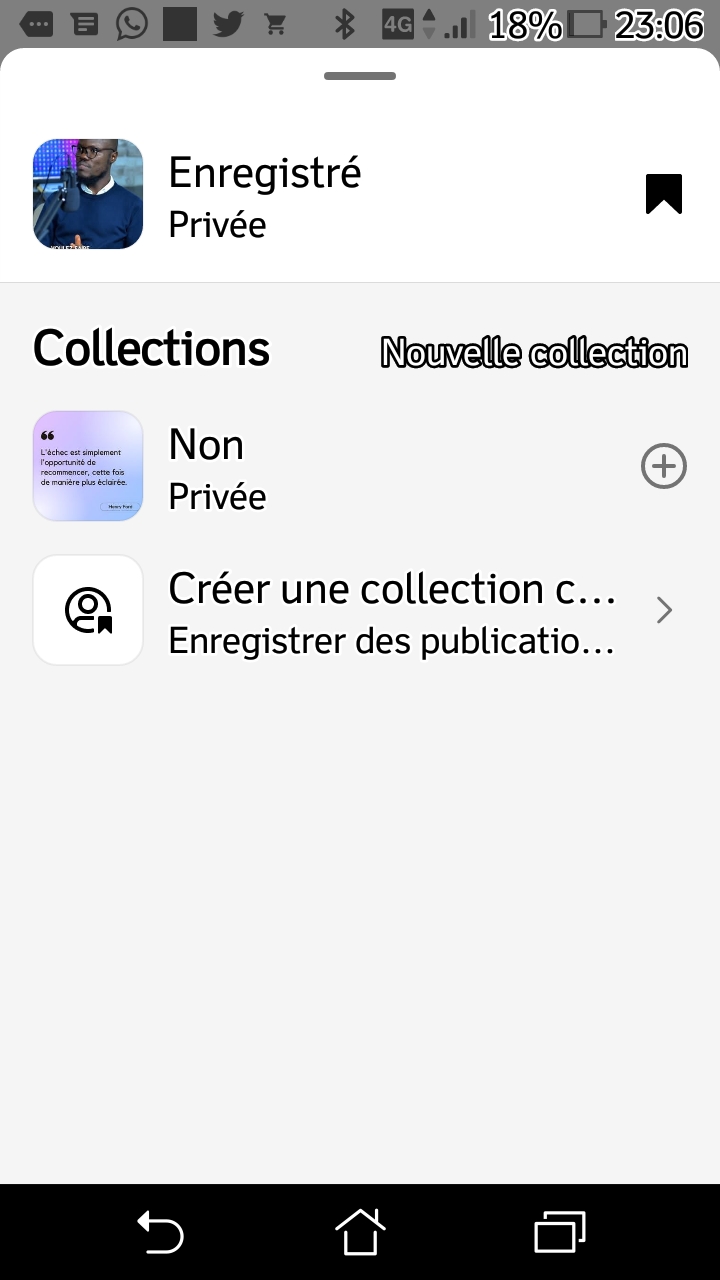This screenshot has width=720, height=1280.
Task: Tap the bottom sheet drag handle
Action: (360, 76)
